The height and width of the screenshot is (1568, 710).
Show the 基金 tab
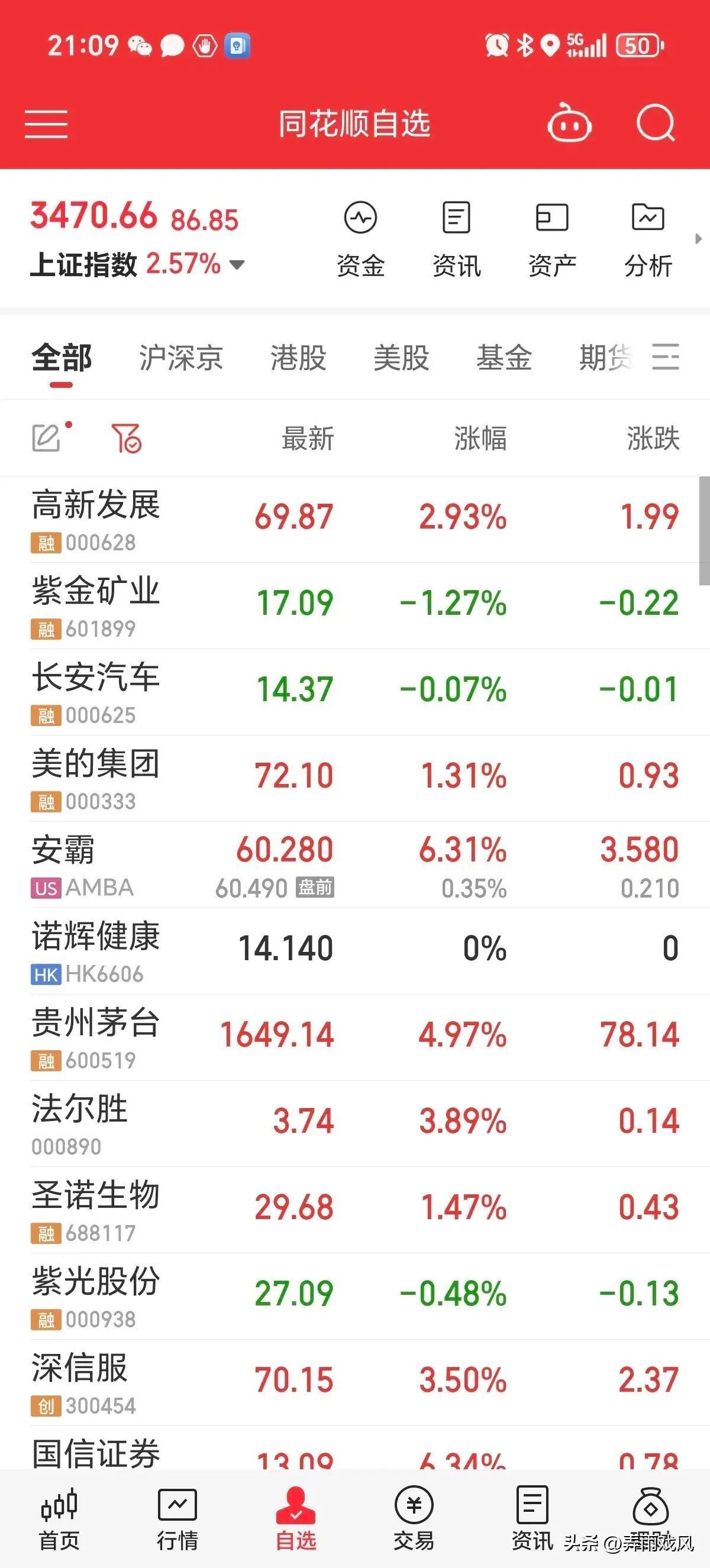(x=504, y=357)
